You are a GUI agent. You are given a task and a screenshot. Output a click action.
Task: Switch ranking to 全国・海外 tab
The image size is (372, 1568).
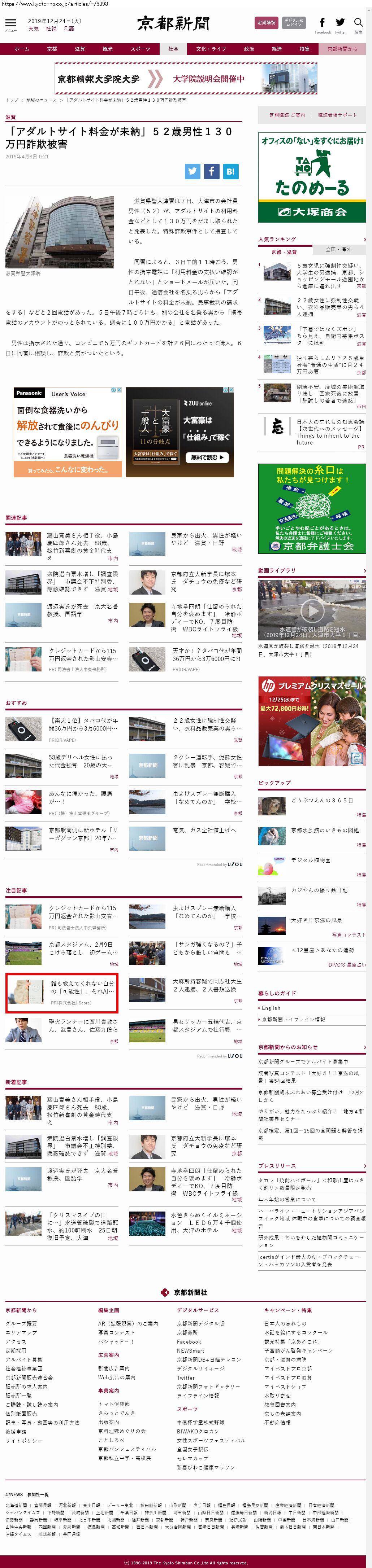coord(338,249)
